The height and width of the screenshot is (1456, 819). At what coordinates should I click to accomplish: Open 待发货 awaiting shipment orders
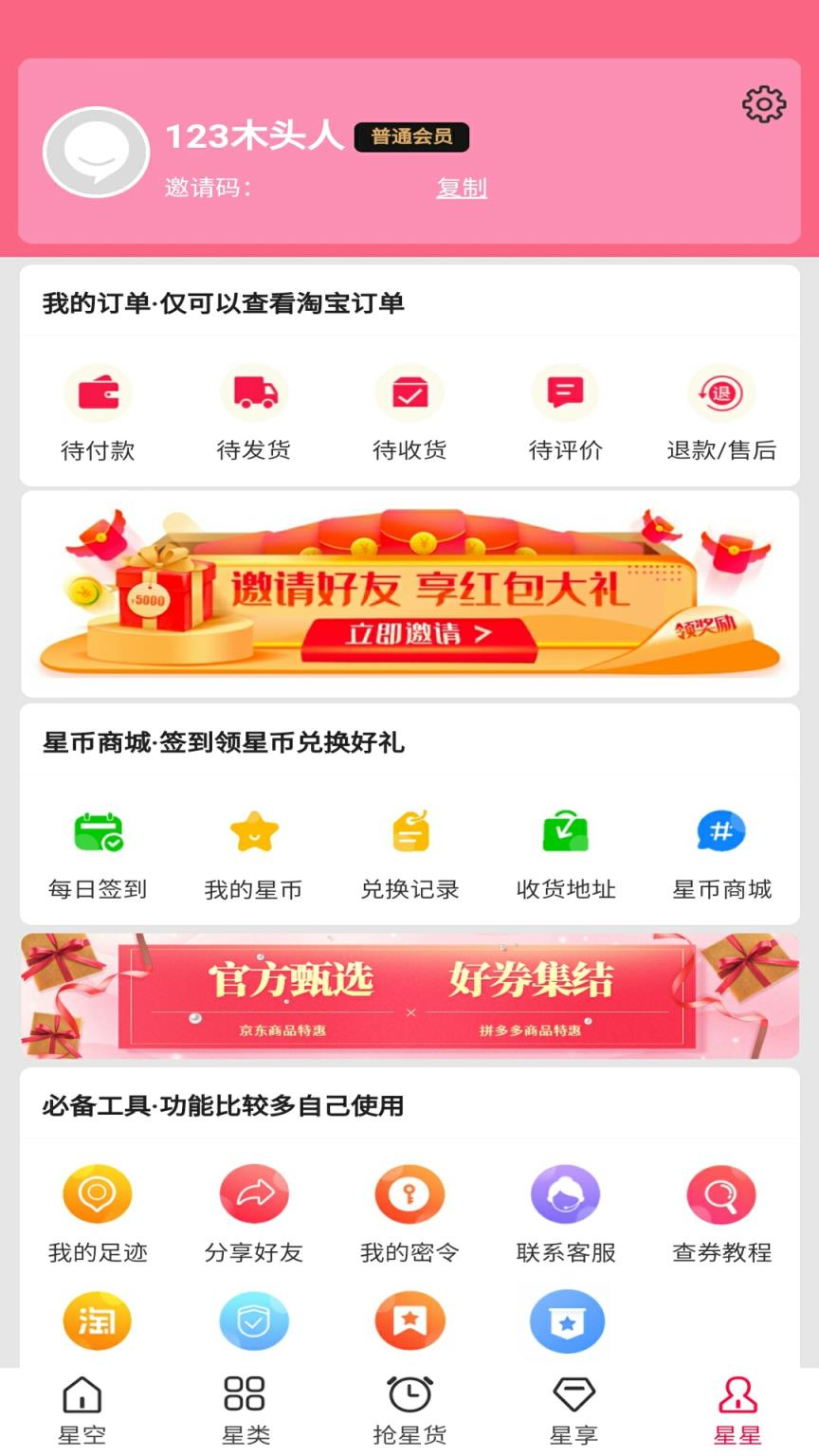(253, 411)
